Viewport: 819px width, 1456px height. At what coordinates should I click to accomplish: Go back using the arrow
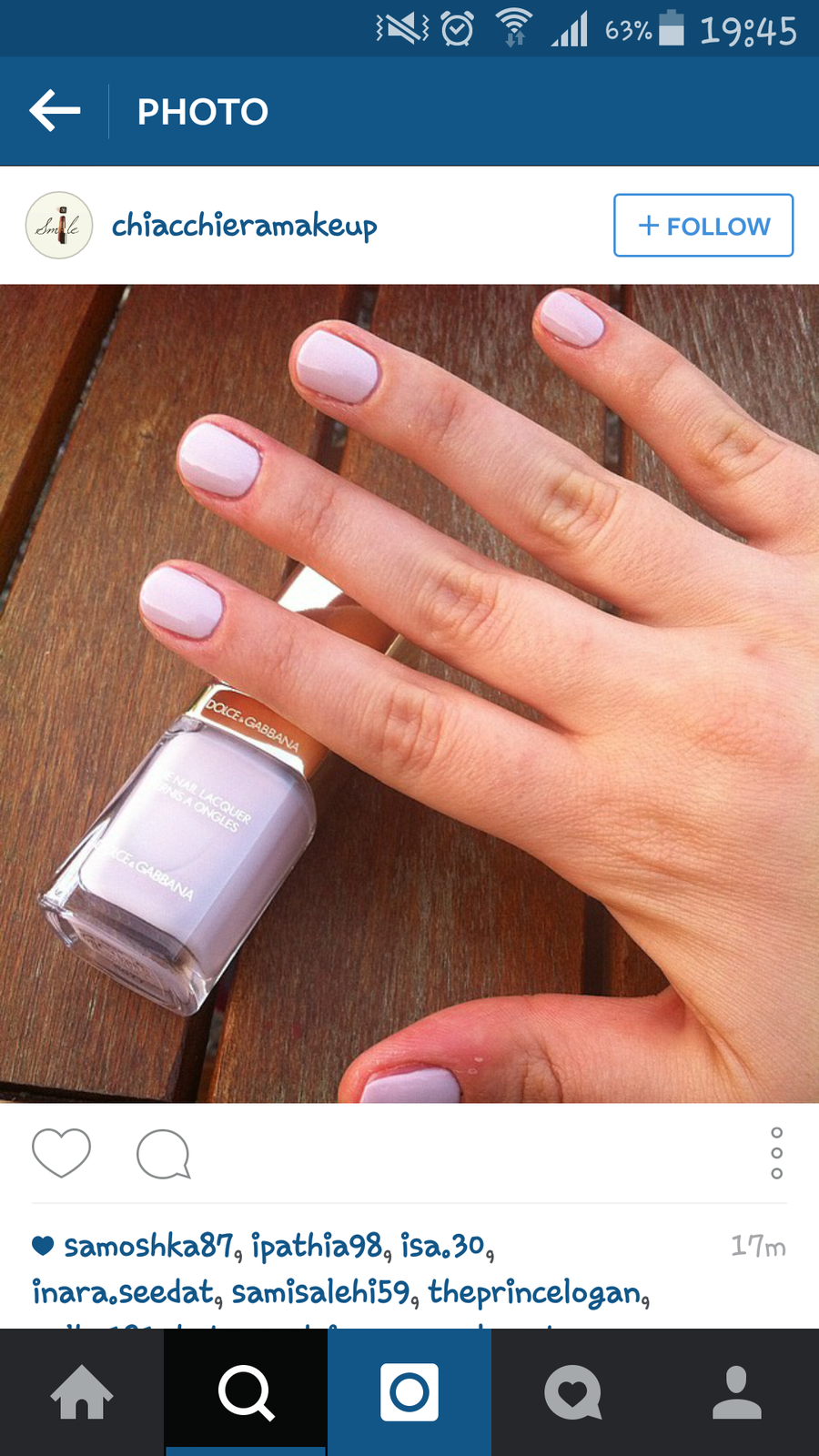tap(55, 111)
